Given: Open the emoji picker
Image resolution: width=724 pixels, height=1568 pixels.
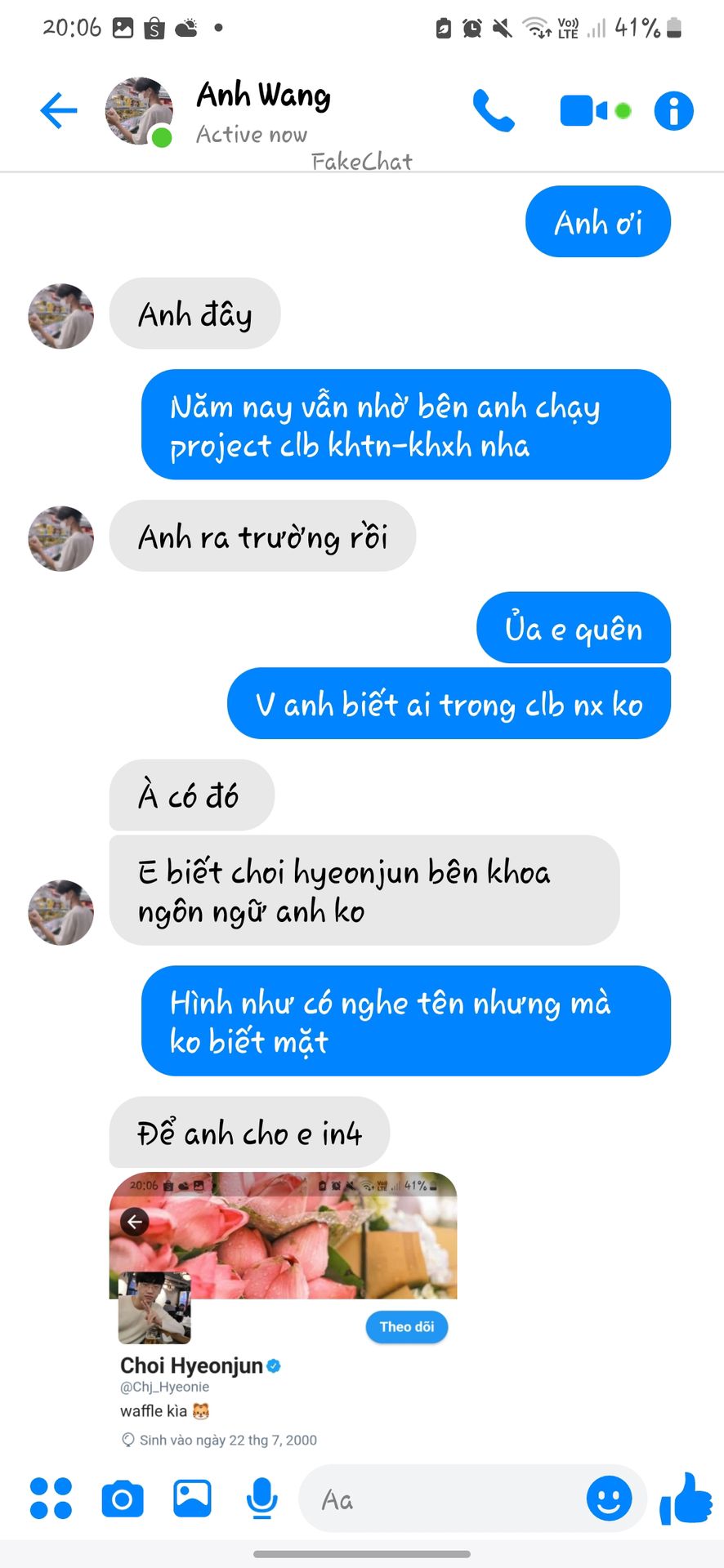Looking at the screenshot, I should point(609,1499).
